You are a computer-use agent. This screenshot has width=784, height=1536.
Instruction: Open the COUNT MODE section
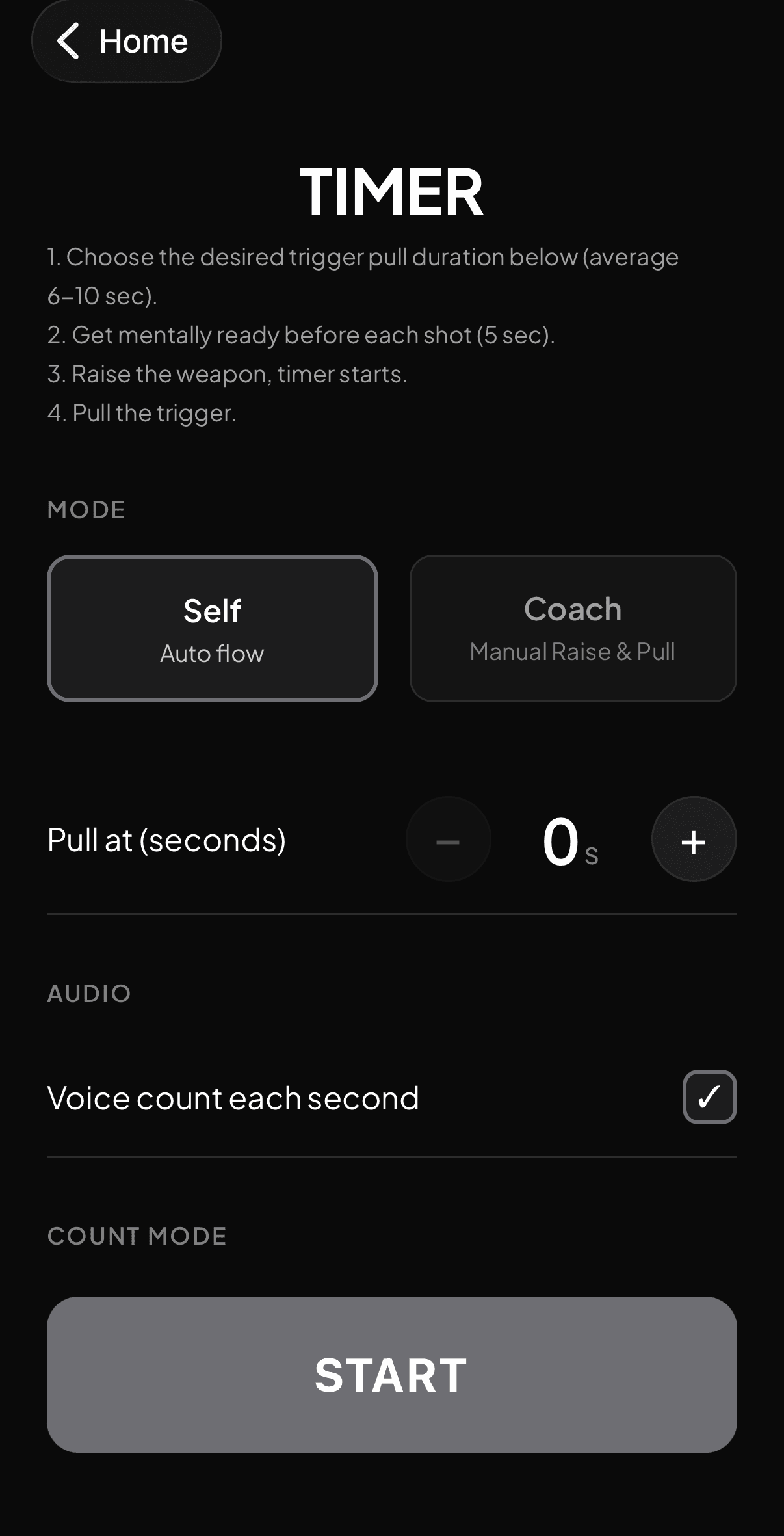point(136,1236)
